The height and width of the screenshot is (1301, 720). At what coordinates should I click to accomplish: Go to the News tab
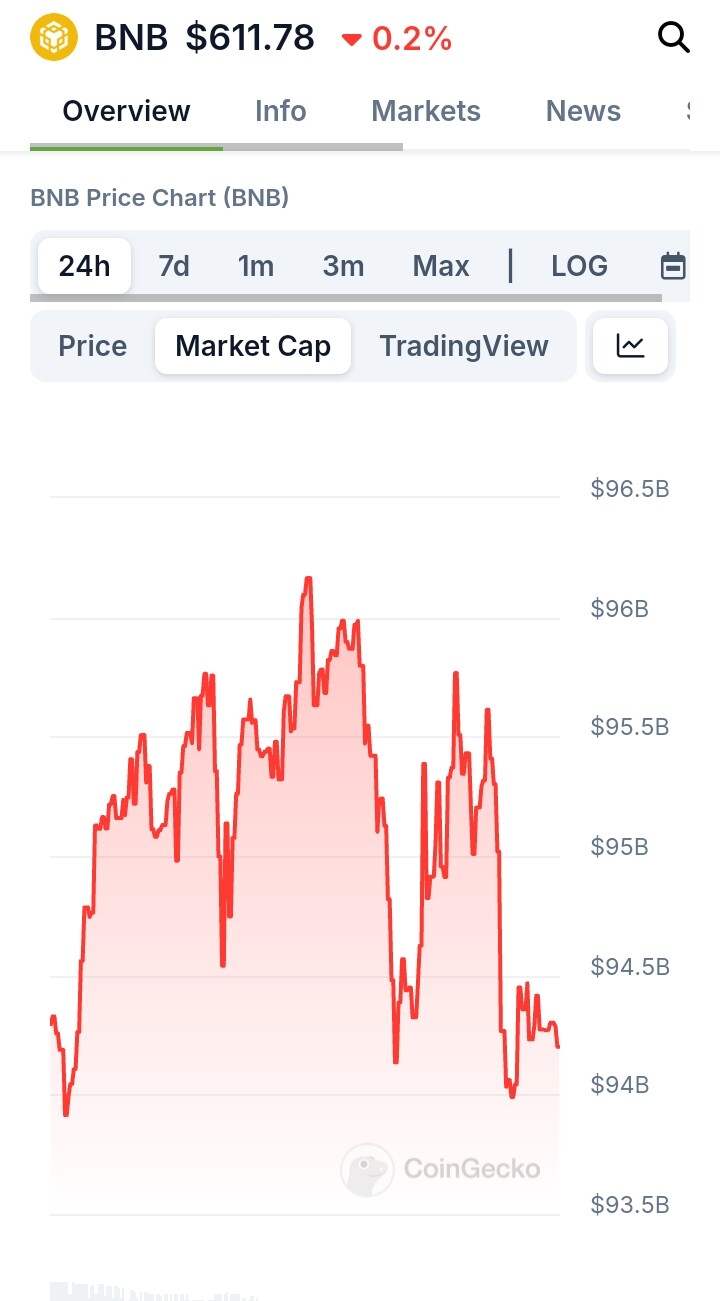click(x=583, y=111)
